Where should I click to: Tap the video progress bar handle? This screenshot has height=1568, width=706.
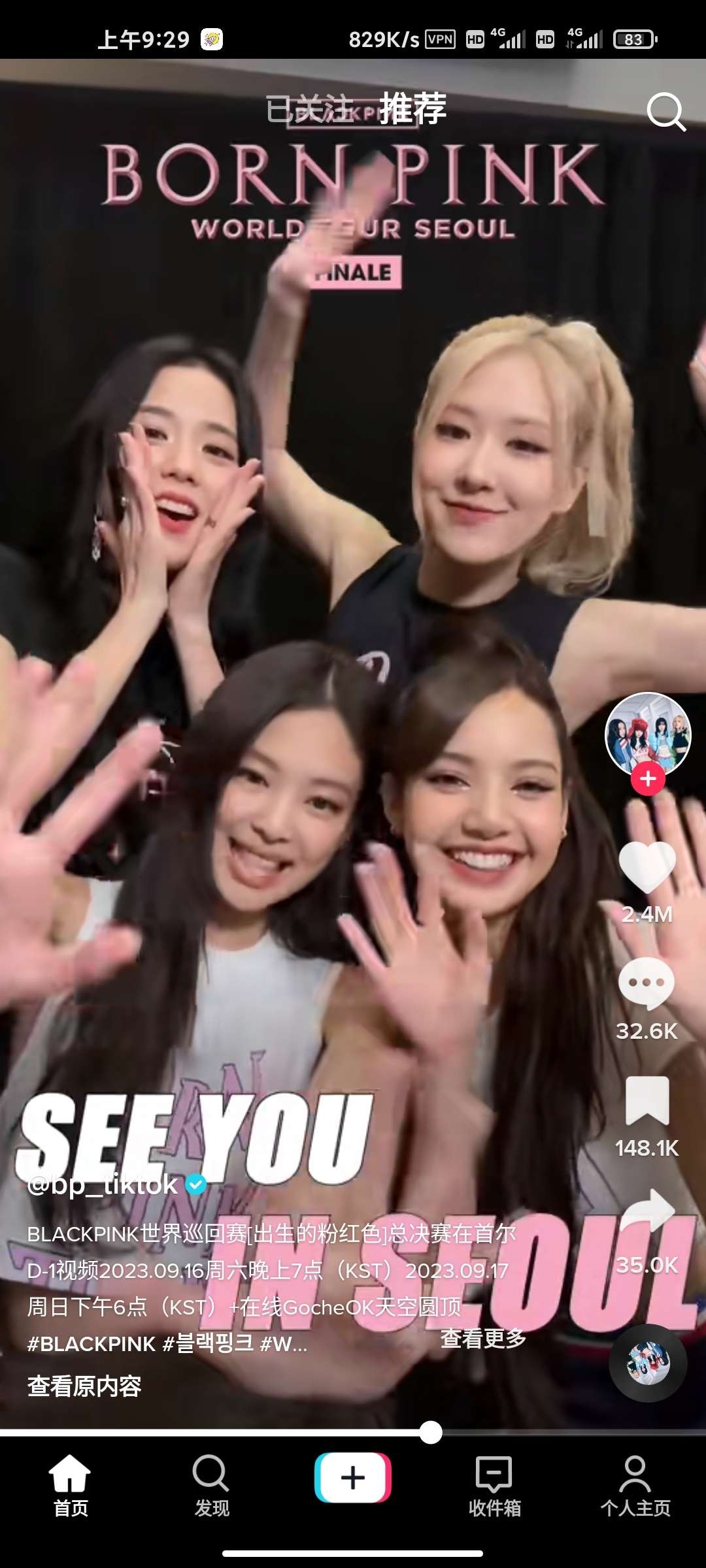pos(430,1432)
